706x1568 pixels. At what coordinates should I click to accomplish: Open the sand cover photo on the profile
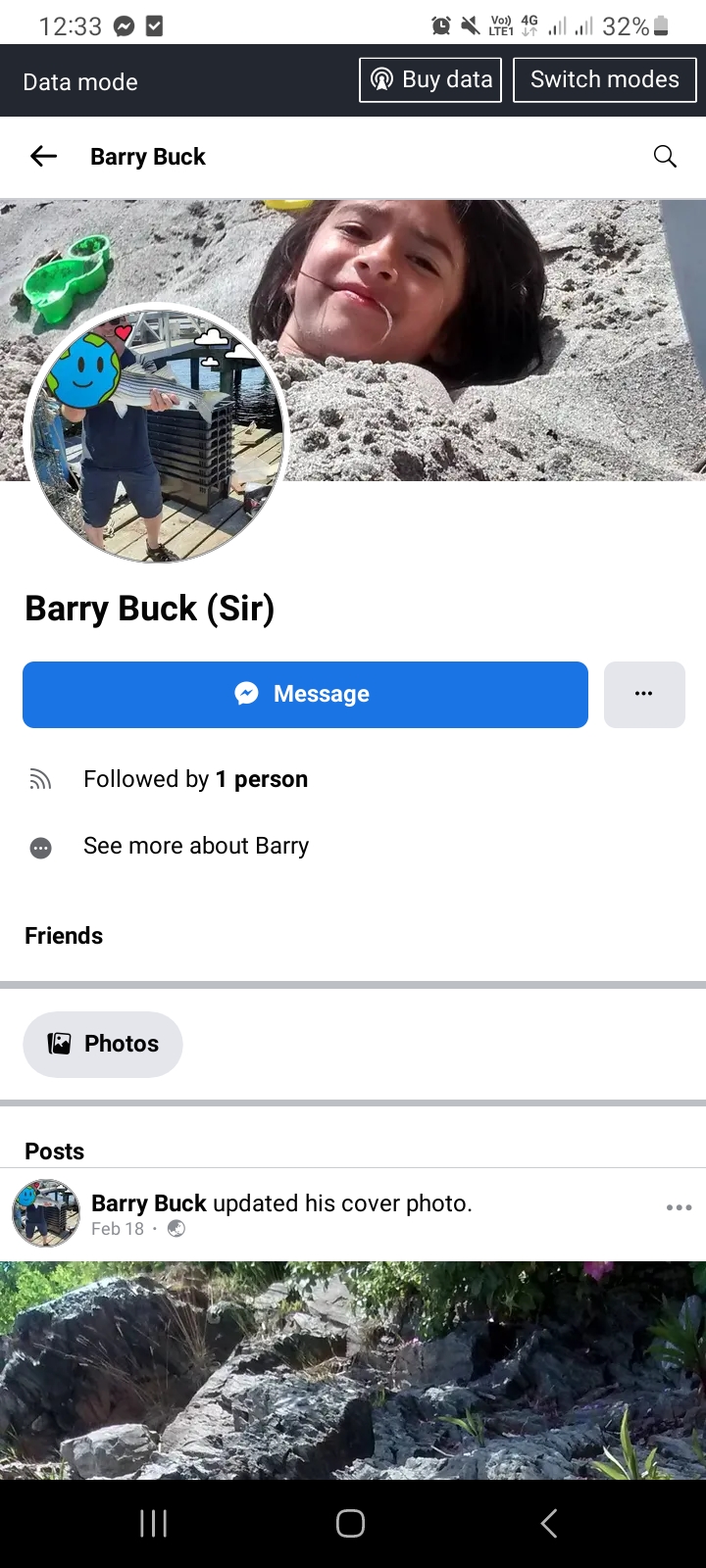click(490, 338)
